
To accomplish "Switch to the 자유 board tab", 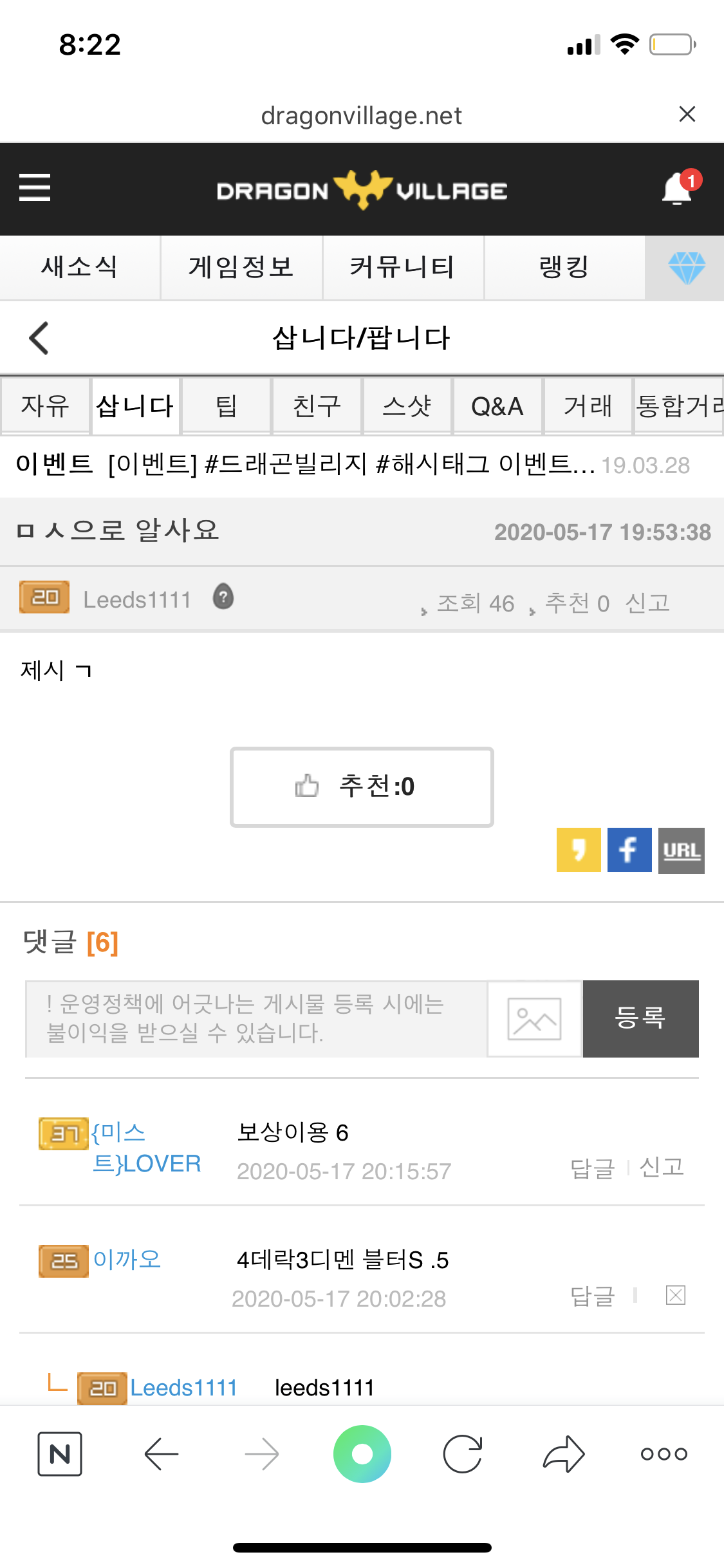I will 45,406.
